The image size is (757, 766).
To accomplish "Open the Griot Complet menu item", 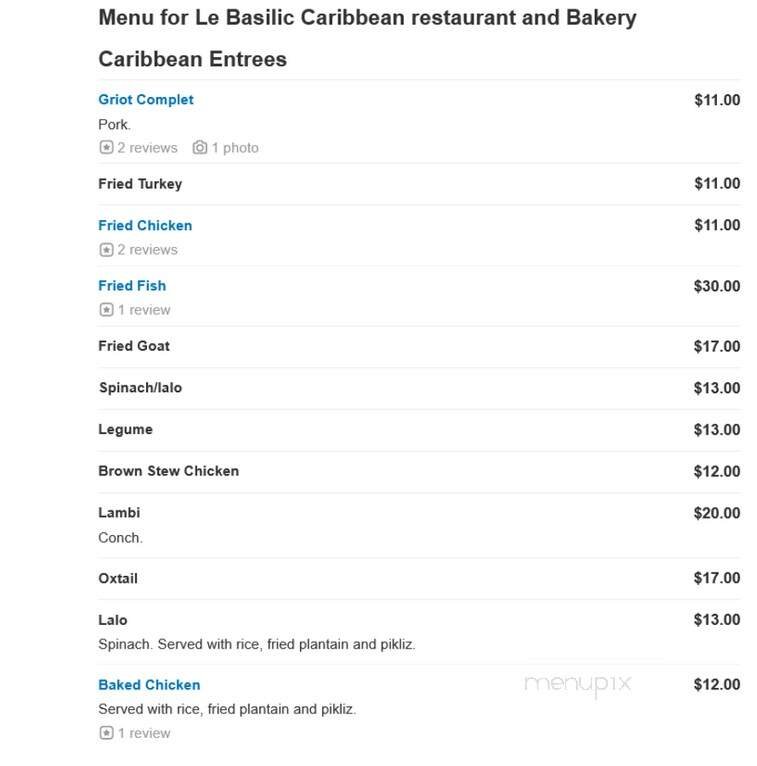I will coord(145,99).
